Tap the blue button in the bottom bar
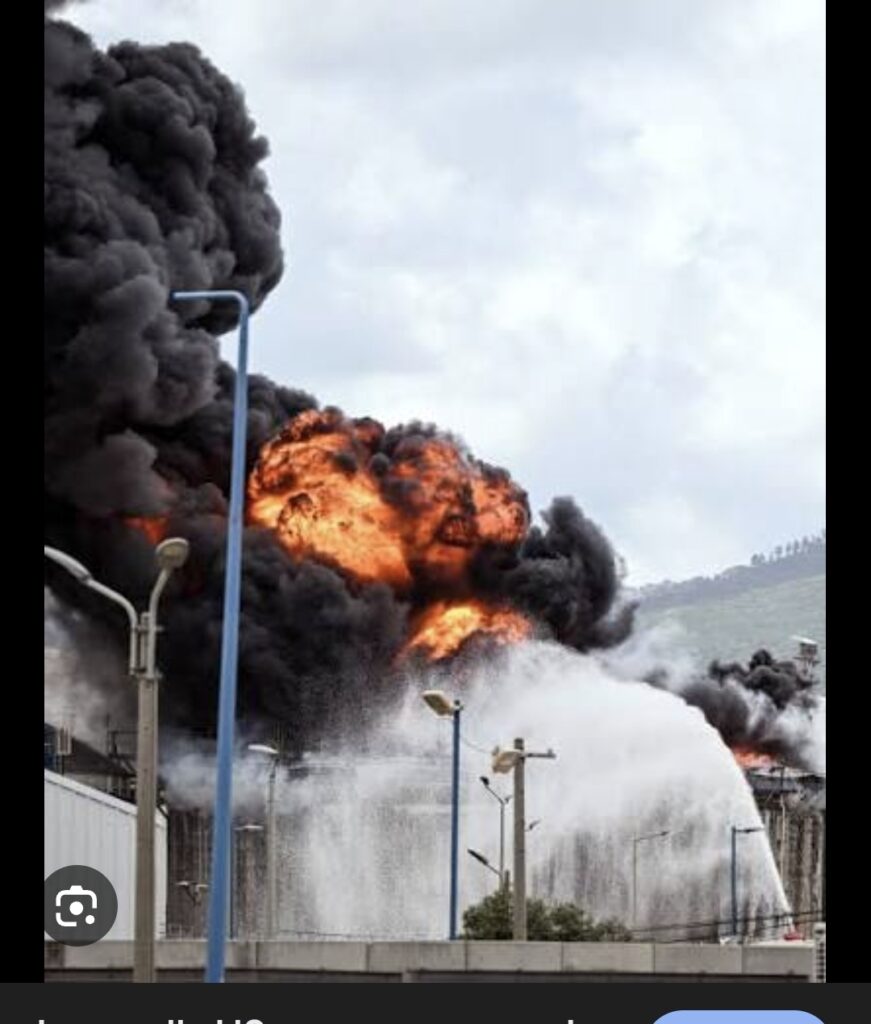871x1024 pixels. coord(738,1017)
